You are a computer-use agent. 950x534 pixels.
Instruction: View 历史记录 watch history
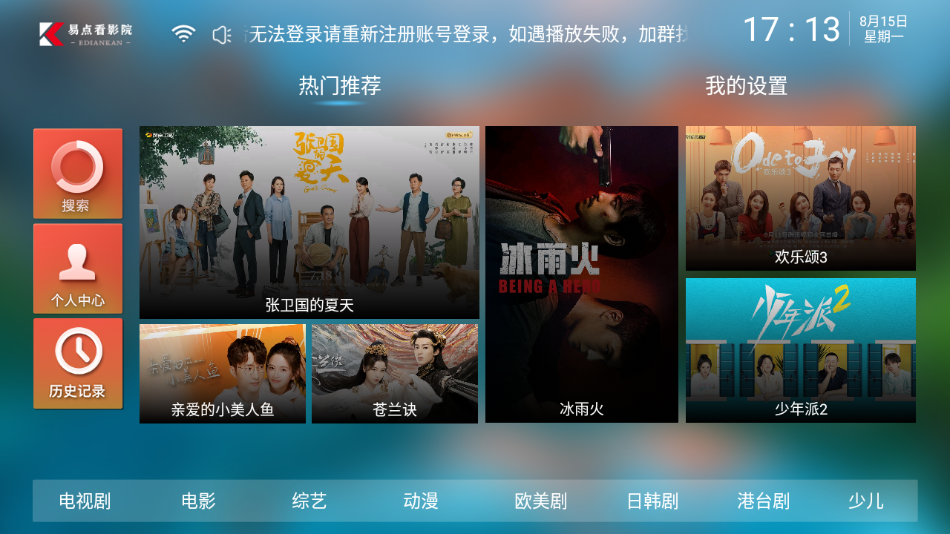[x=77, y=362]
